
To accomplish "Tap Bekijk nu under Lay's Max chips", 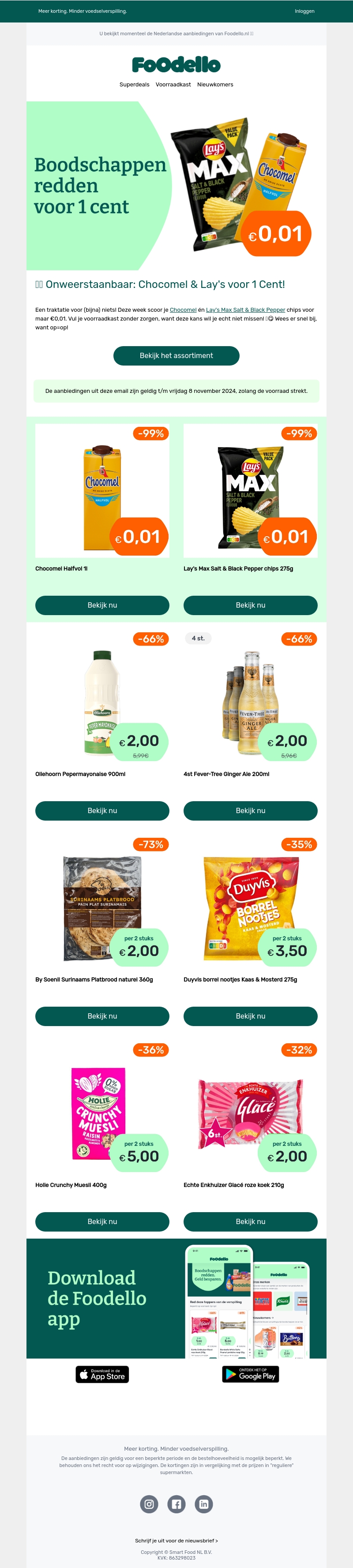I will [250, 605].
